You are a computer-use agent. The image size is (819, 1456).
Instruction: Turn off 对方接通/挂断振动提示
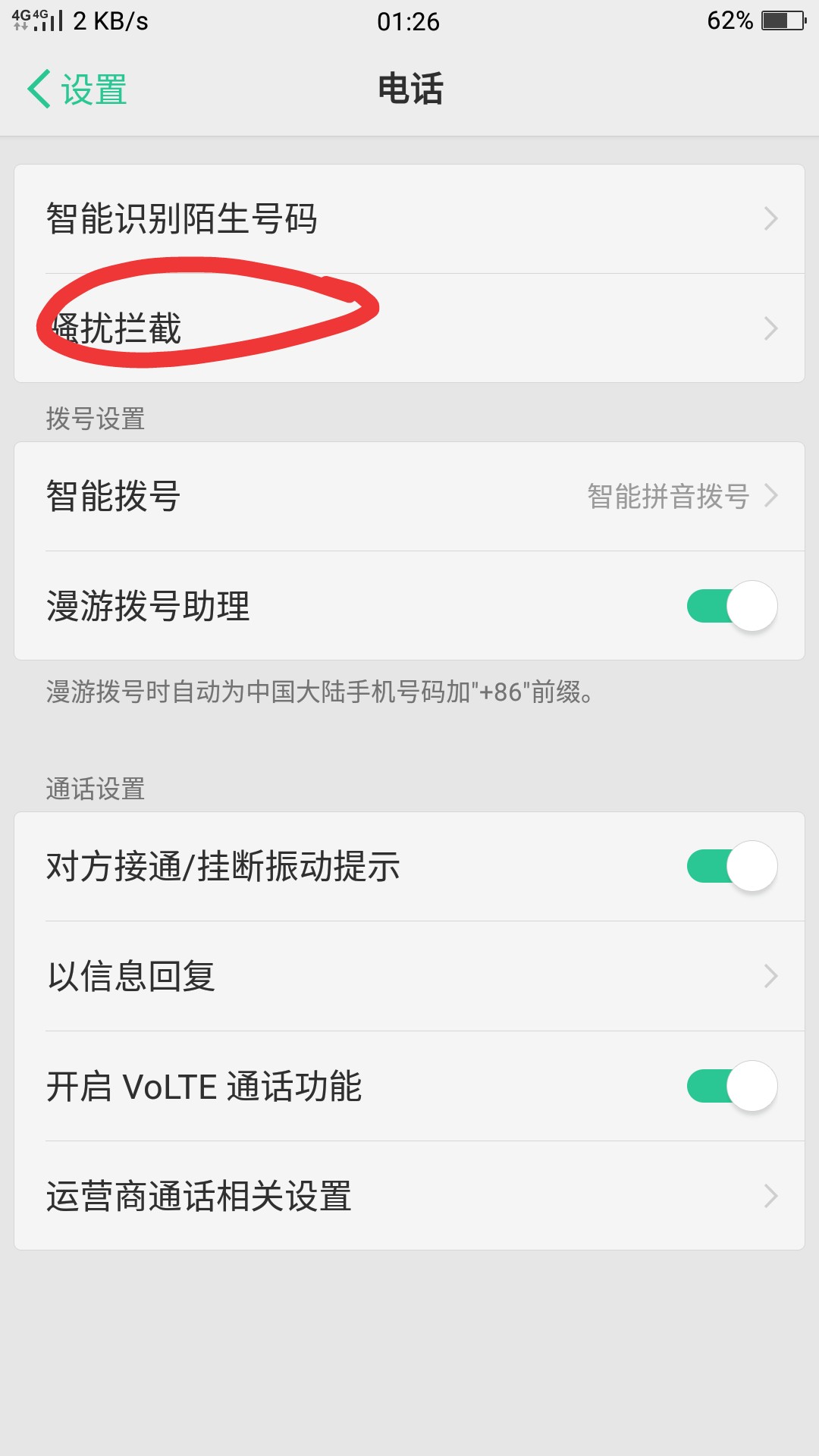click(x=731, y=866)
